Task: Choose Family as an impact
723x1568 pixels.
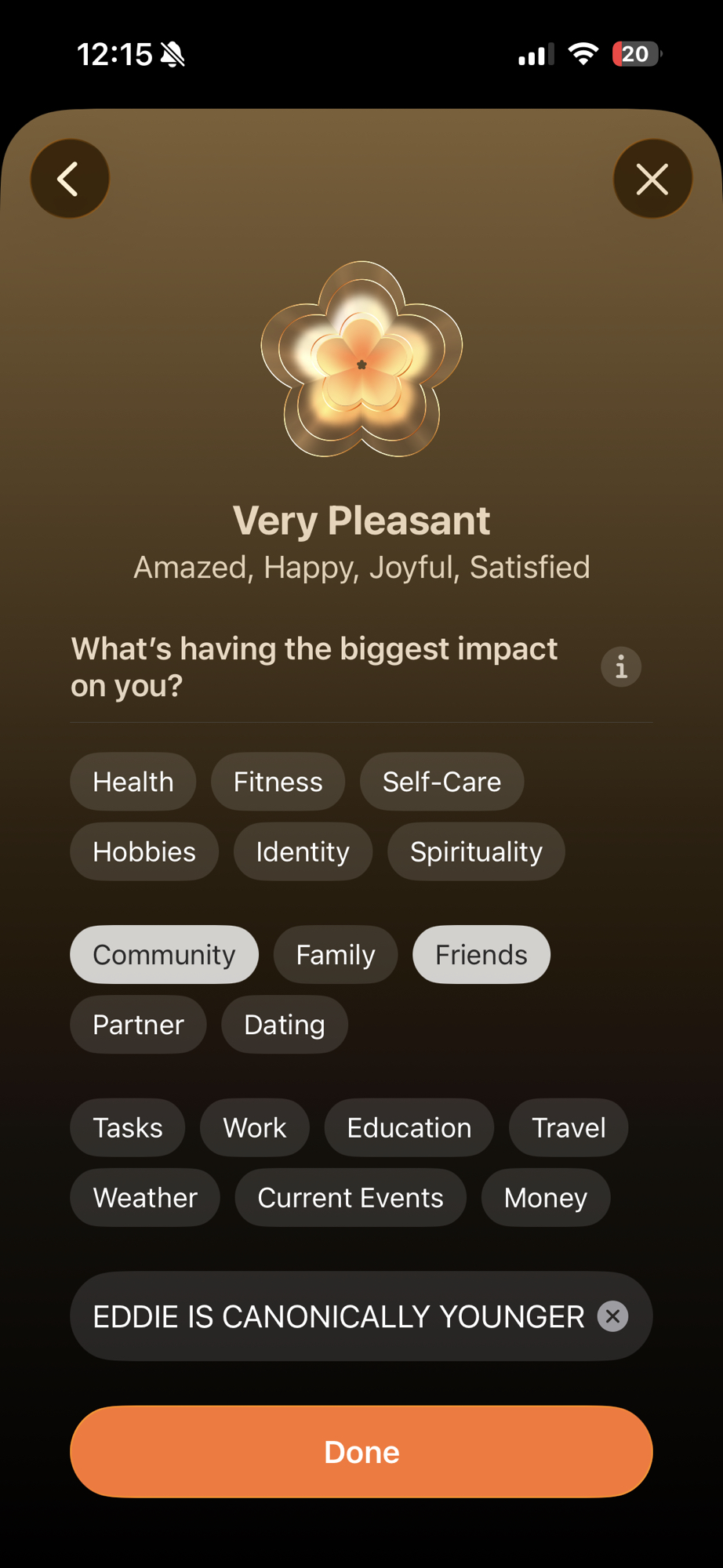Action: pos(336,955)
